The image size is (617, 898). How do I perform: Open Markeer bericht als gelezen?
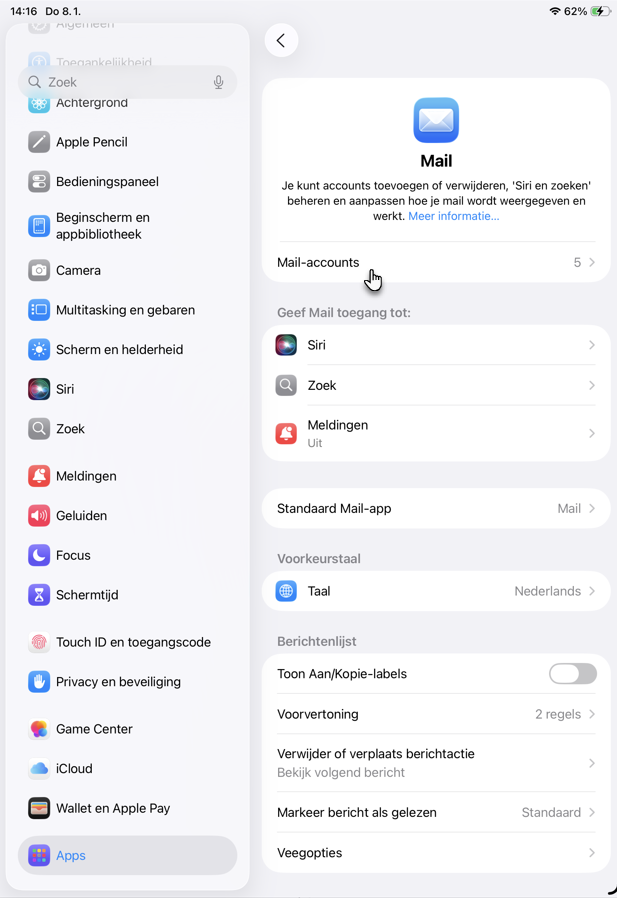coord(435,812)
